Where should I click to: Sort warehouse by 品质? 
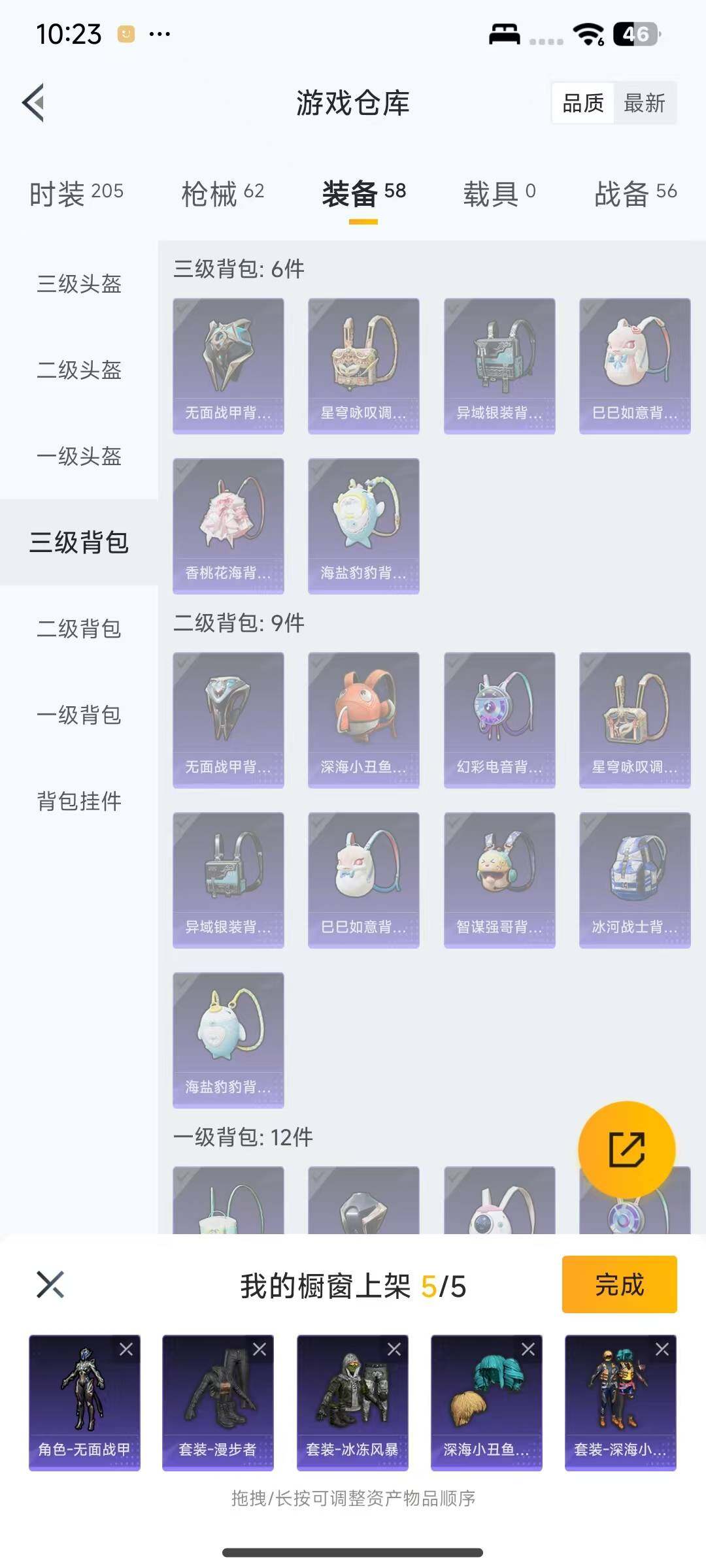click(582, 103)
